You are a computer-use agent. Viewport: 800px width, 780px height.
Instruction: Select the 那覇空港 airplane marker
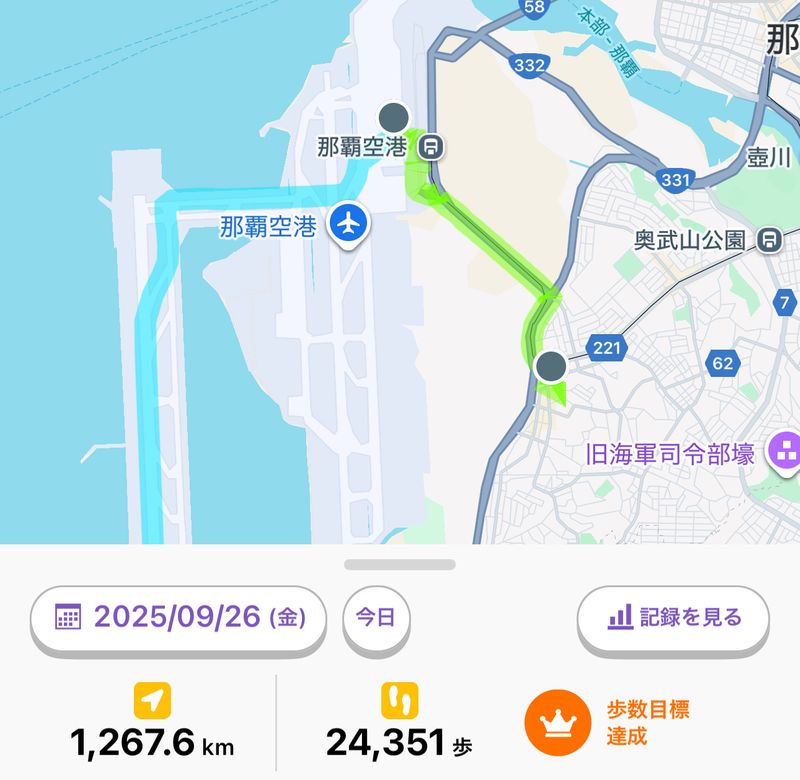point(348,220)
